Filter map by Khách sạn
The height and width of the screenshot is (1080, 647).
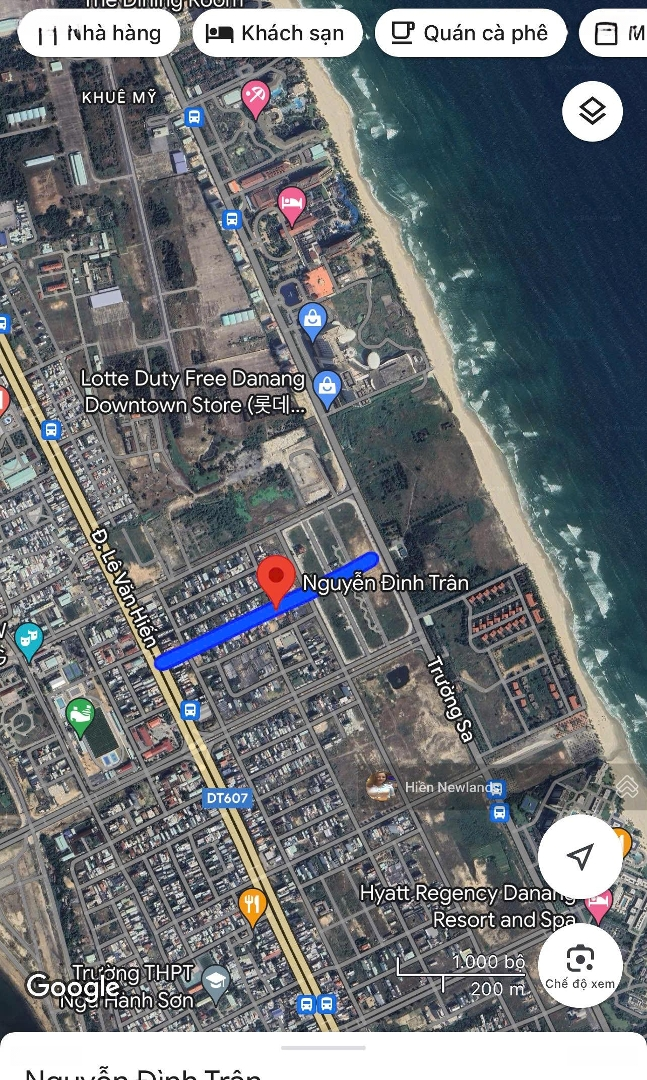pos(276,33)
